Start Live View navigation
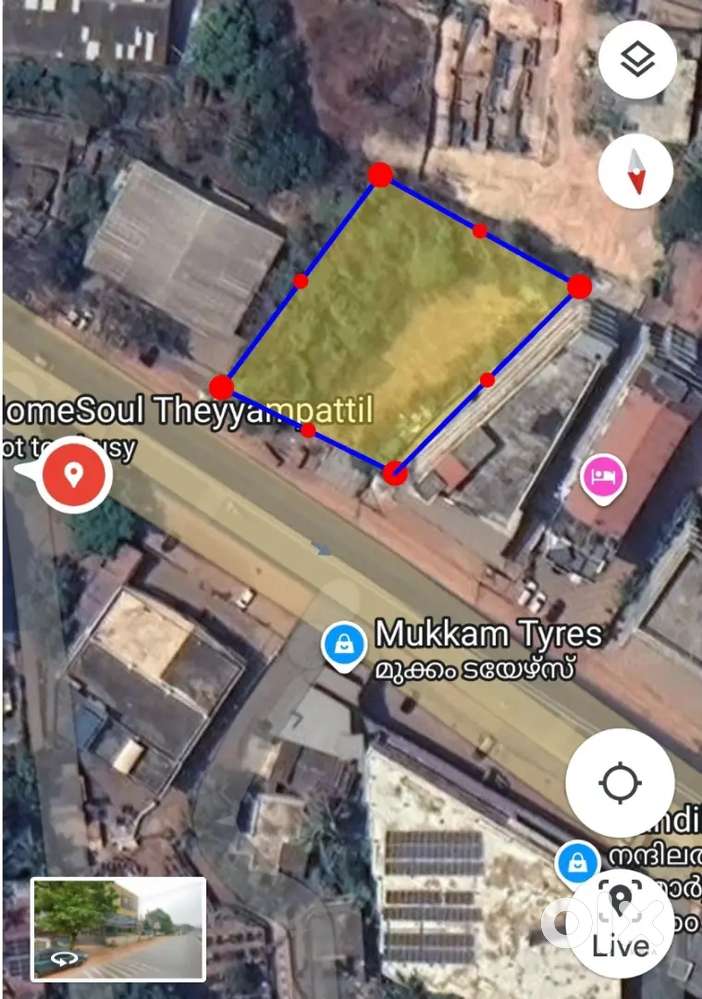The height and width of the screenshot is (999, 702). (620, 922)
